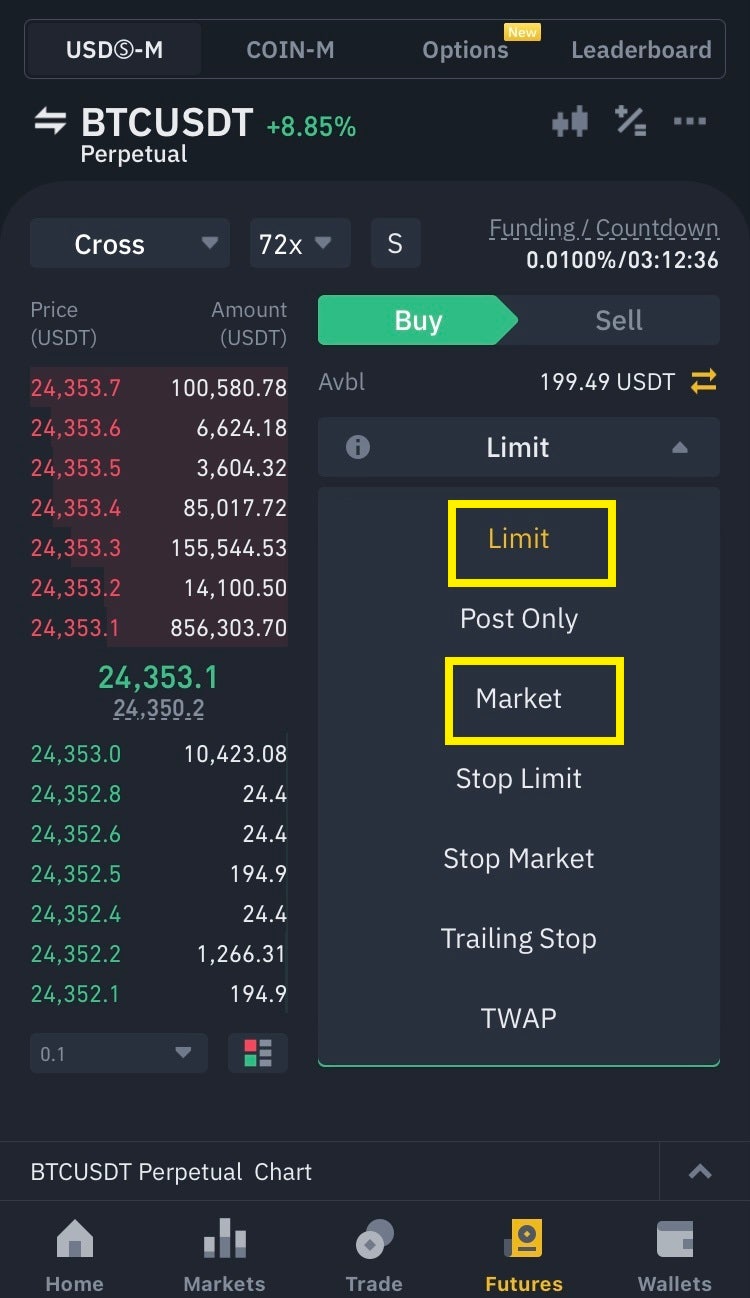Image resolution: width=750 pixels, height=1298 pixels.
Task: Choose the Post Only order type
Action: [519, 618]
